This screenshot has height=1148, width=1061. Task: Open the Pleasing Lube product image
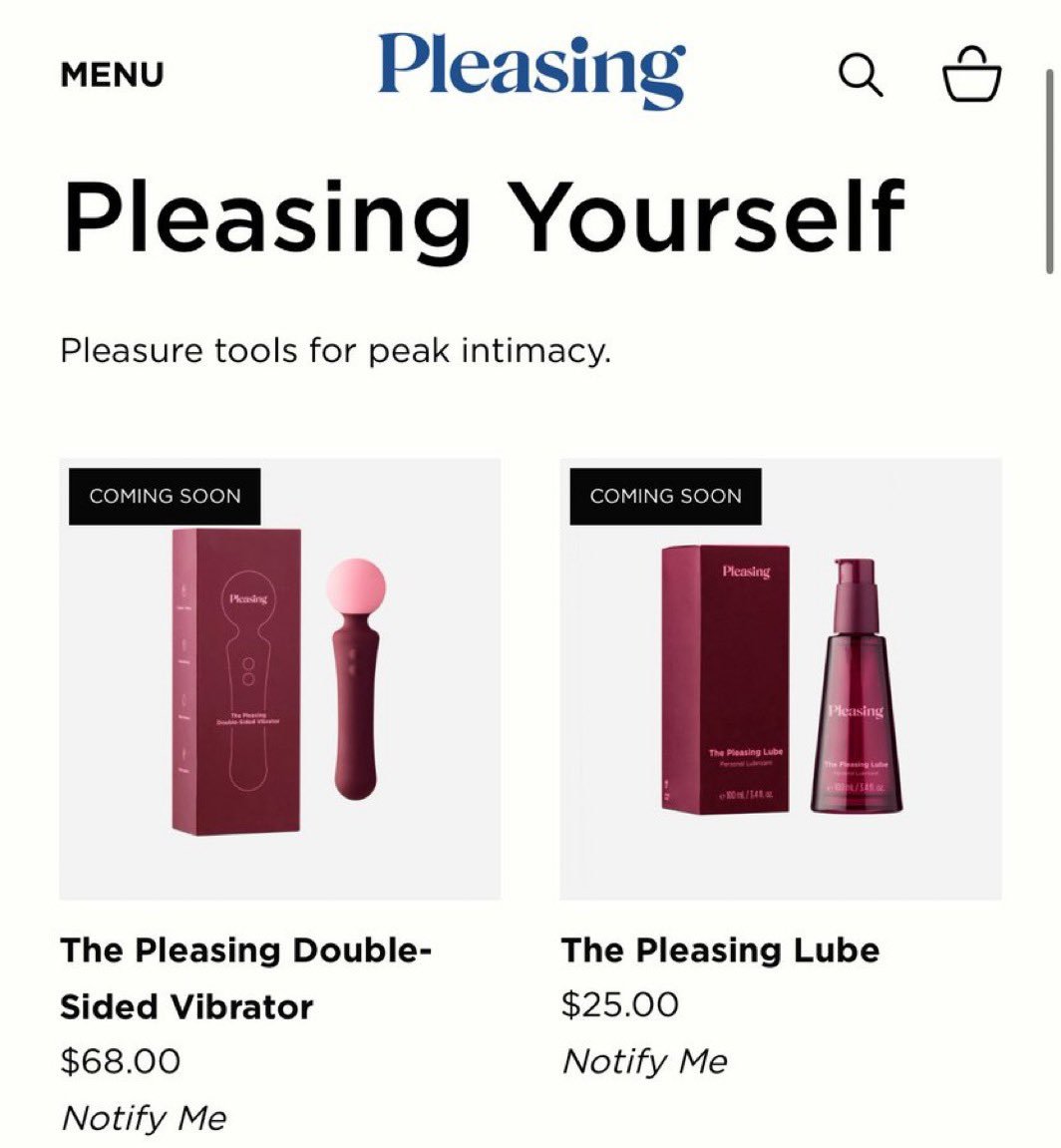(x=780, y=680)
